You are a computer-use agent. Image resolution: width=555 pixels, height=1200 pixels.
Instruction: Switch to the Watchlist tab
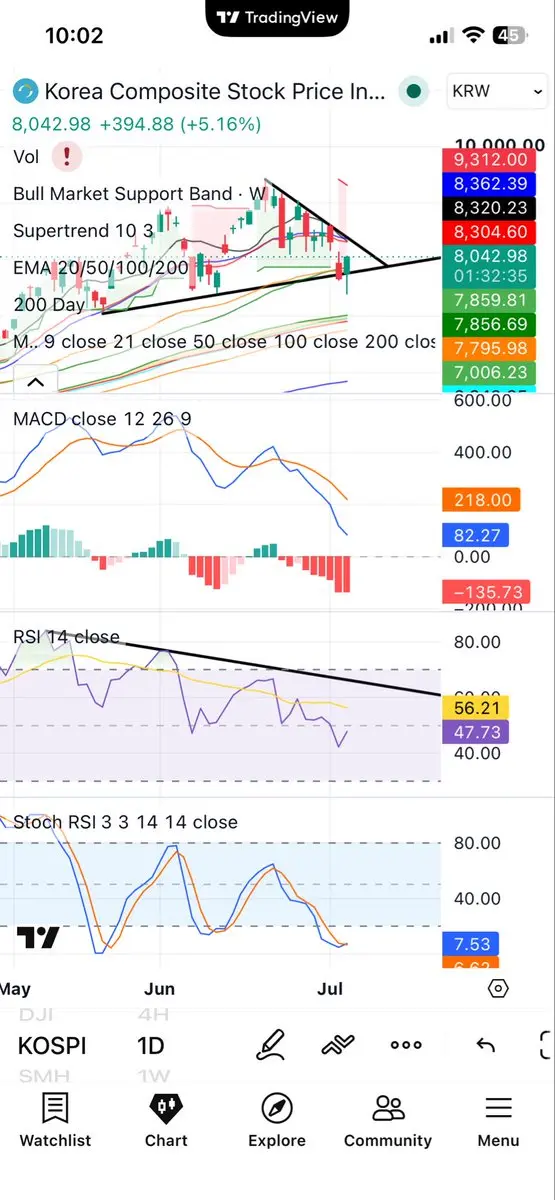click(55, 1120)
